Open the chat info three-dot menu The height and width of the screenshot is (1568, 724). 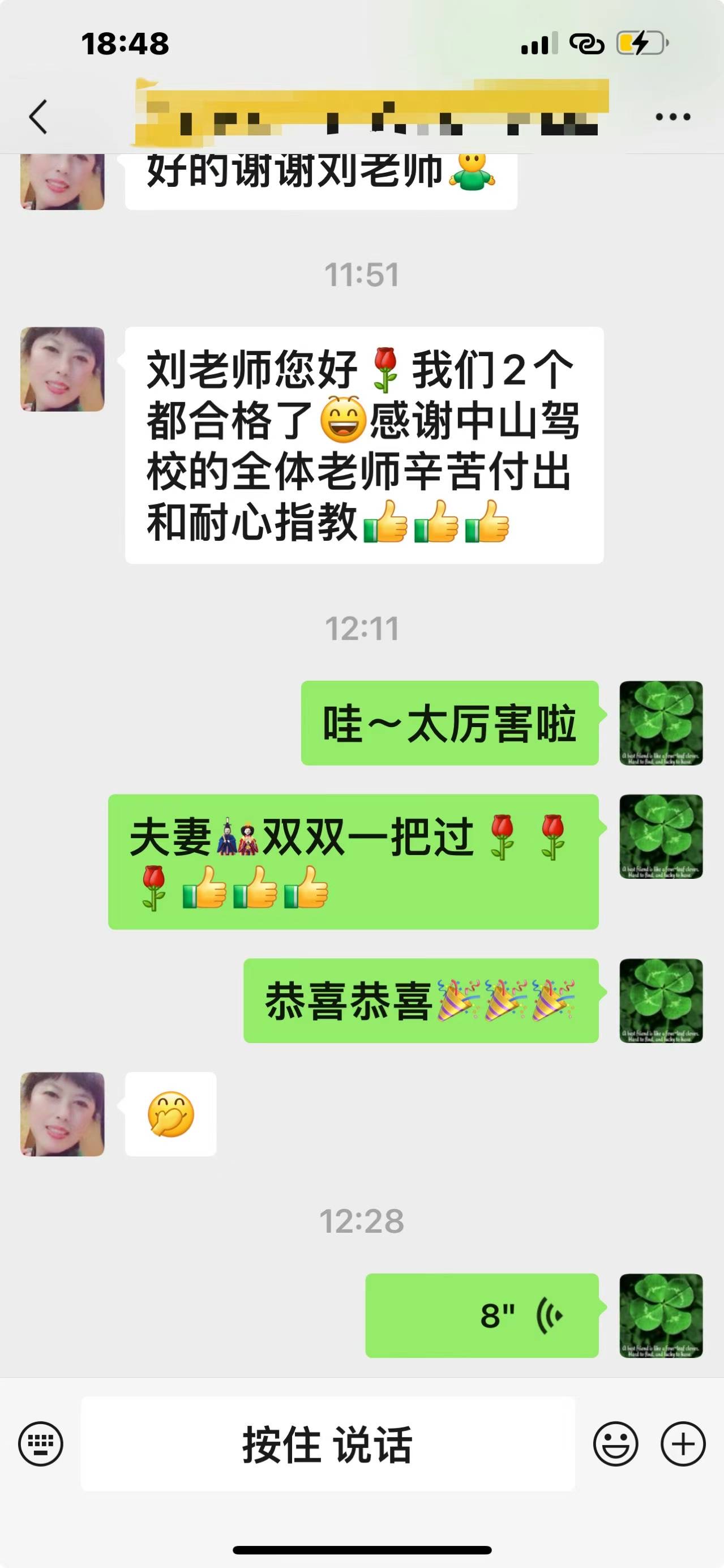673,116
